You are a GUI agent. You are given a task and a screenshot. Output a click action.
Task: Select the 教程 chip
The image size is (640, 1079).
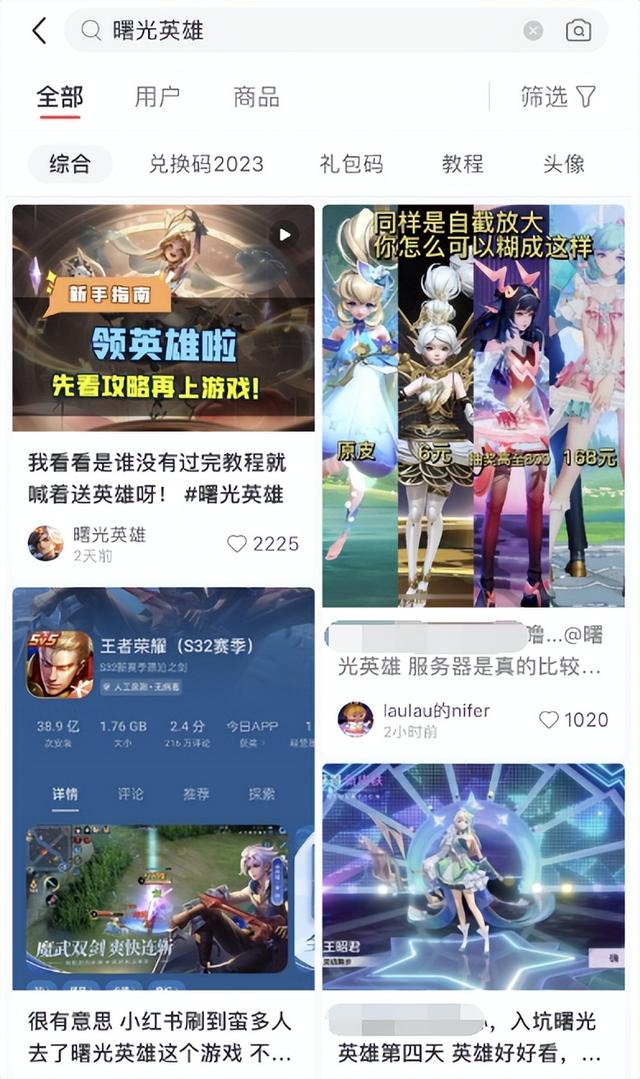tap(462, 164)
